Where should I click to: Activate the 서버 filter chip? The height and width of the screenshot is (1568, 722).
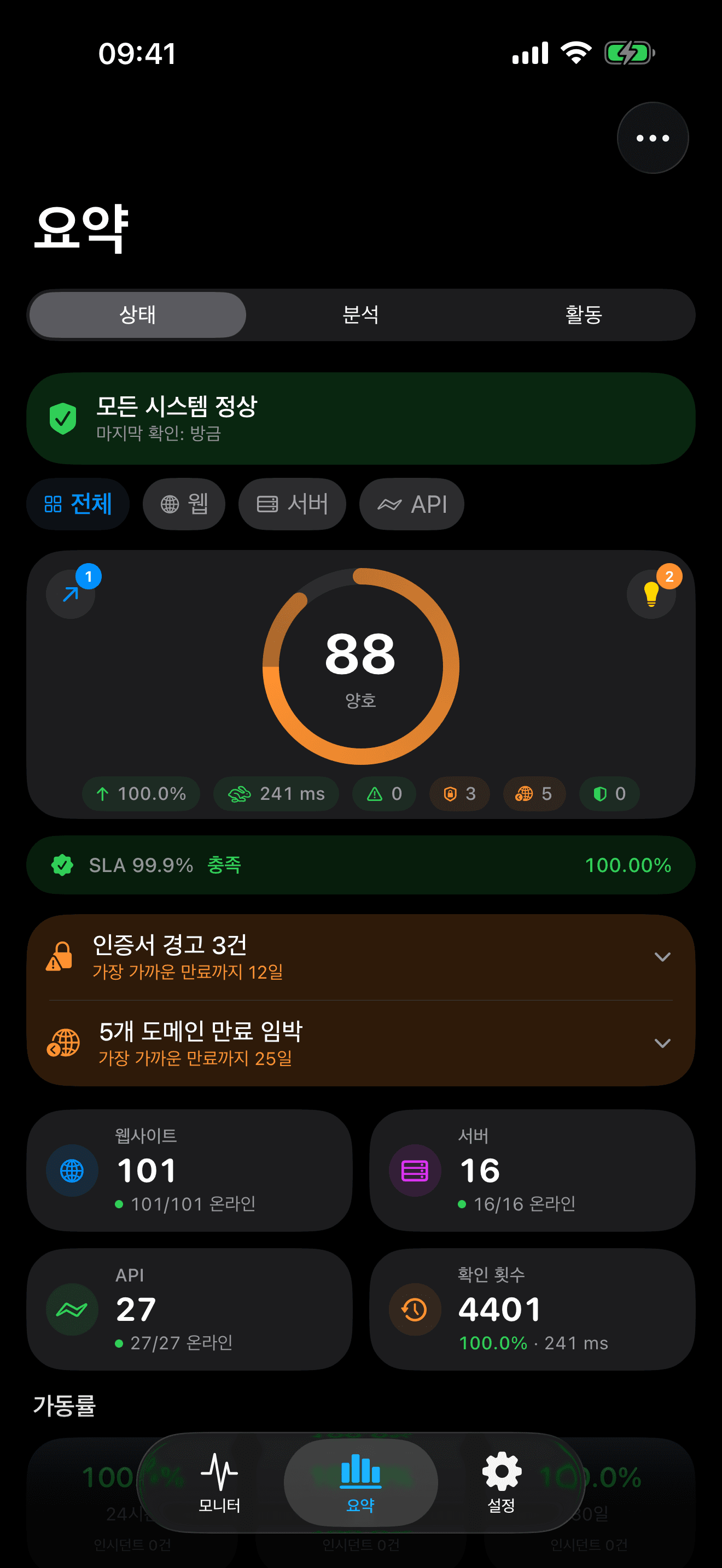[x=292, y=504]
